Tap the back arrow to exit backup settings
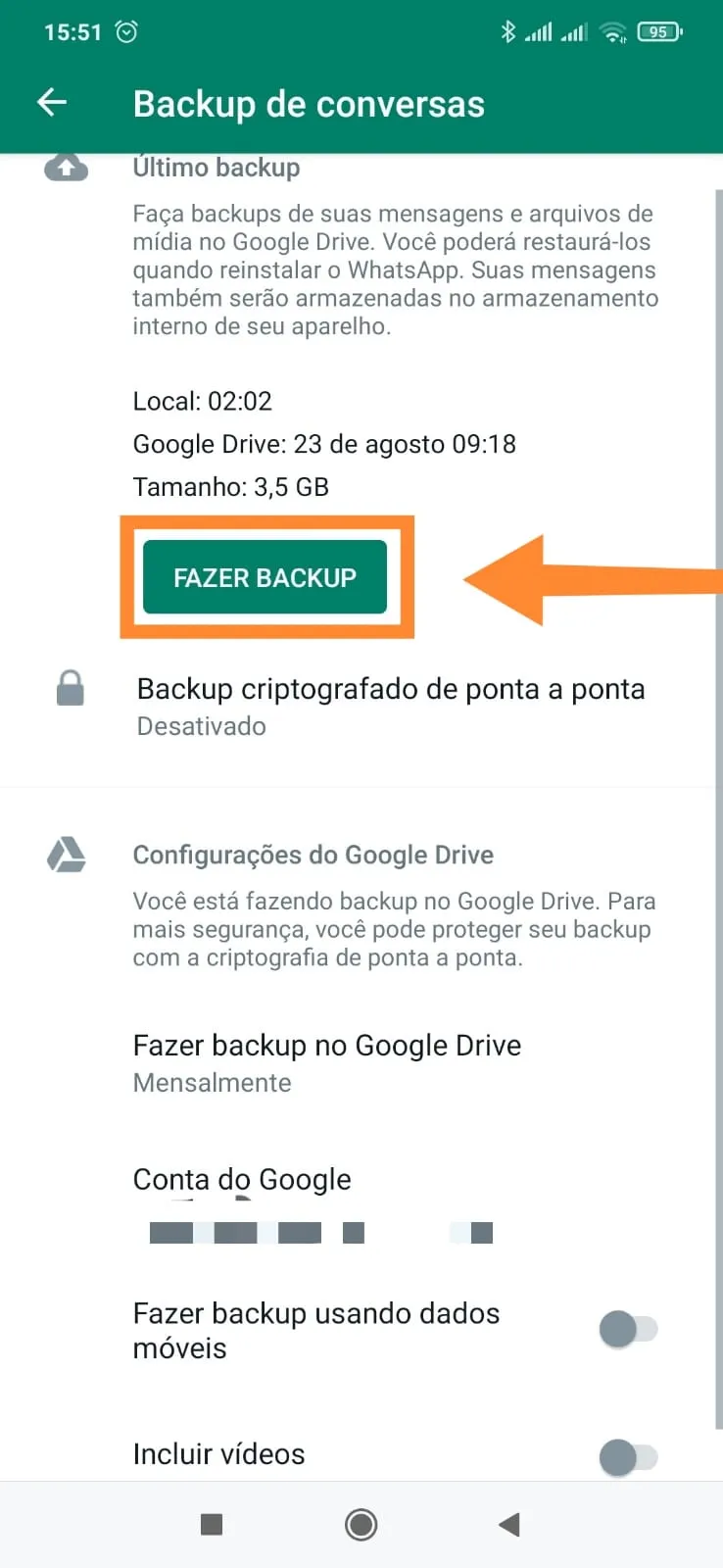Viewport: 723px width, 1568px height. (51, 102)
